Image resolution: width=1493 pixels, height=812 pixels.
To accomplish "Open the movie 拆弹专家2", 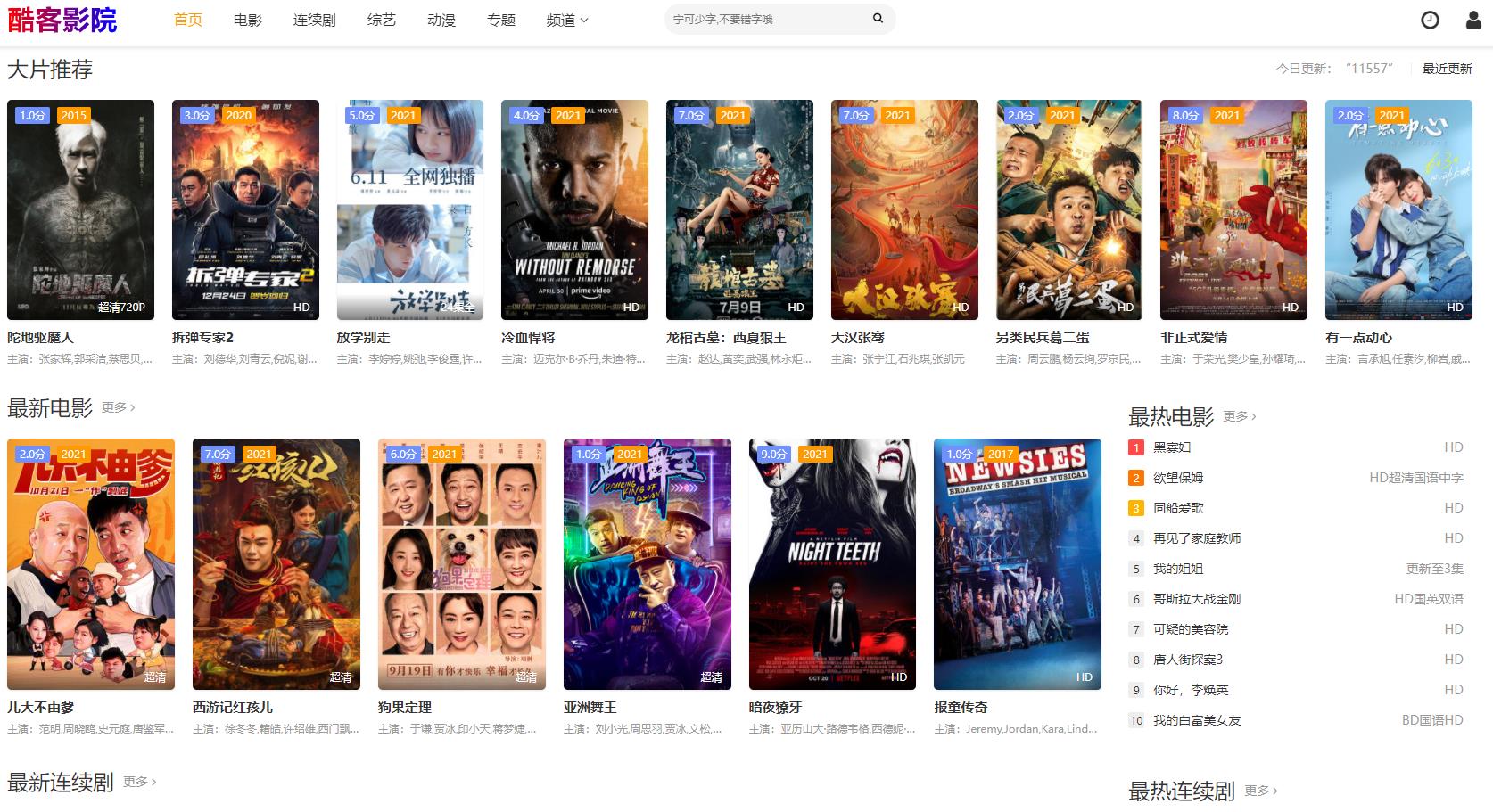I will pyautogui.click(x=245, y=209).
